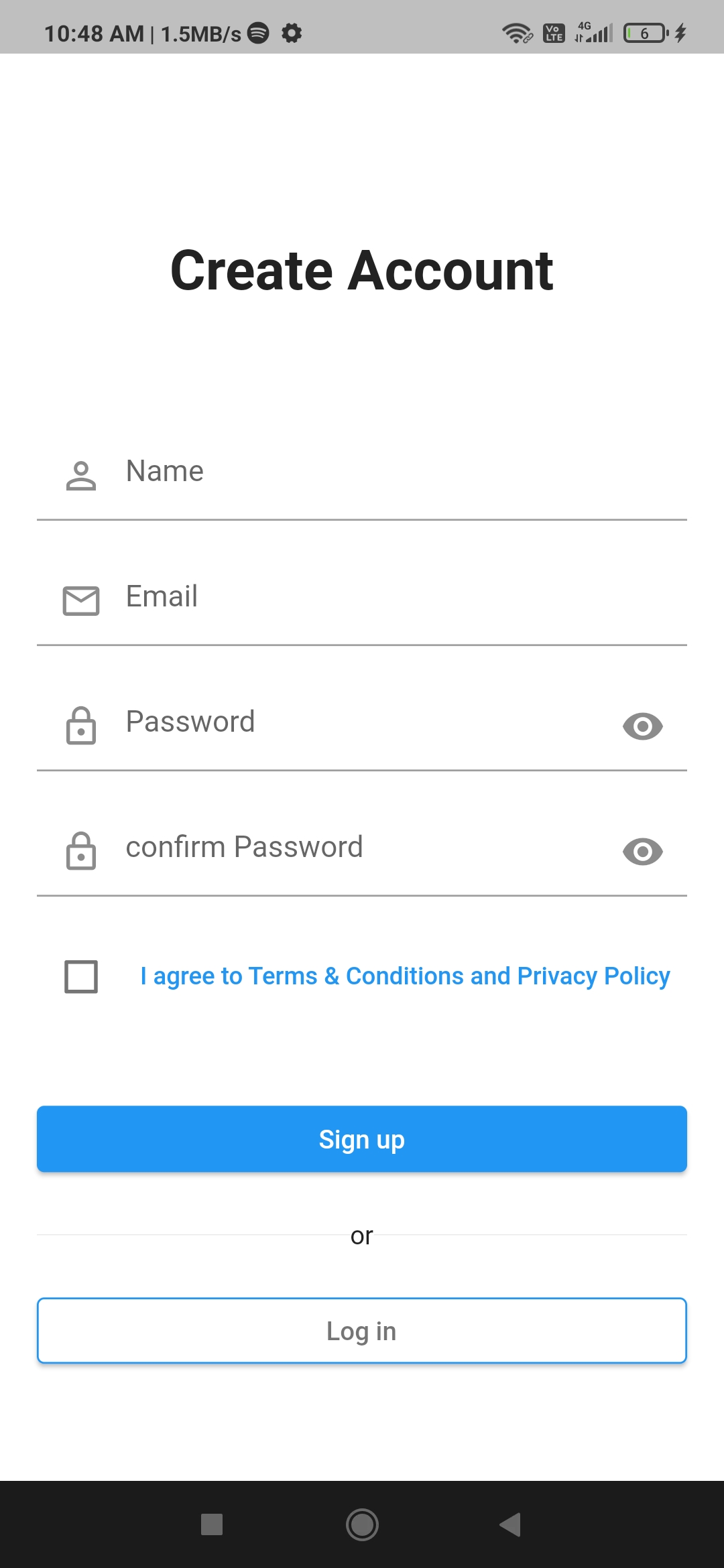Screen dimensions: 724x1568
Task: Check the Terms & Conditions agreement box
Action: click(80, 977)
